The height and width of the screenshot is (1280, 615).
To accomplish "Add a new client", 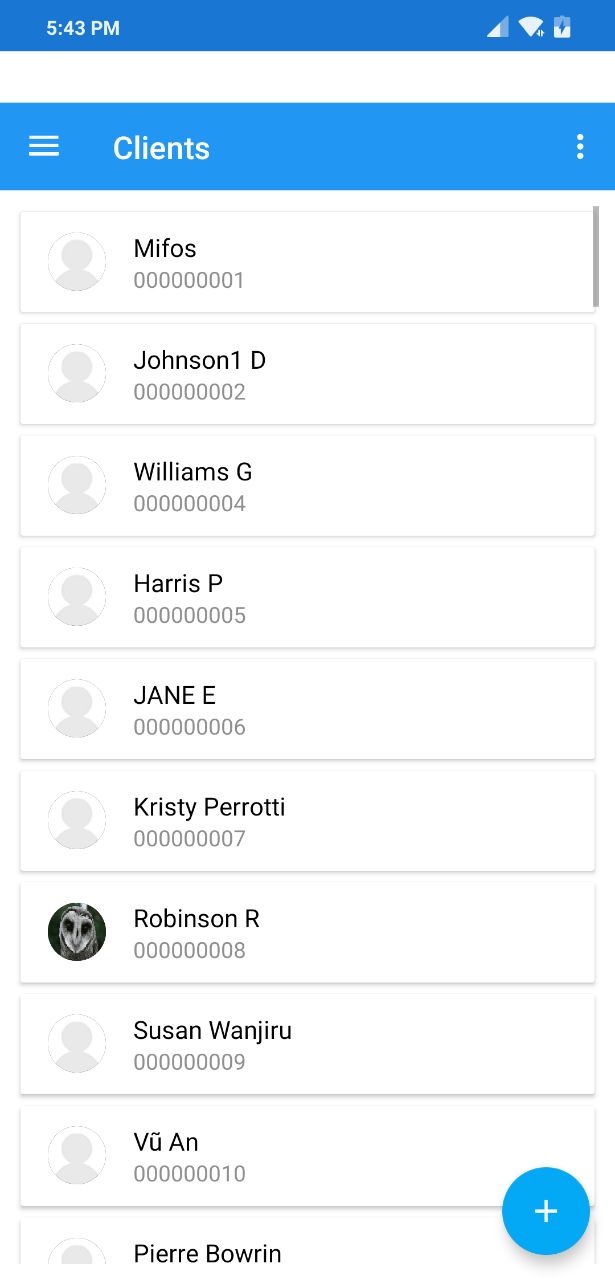I will (545, 1211).
